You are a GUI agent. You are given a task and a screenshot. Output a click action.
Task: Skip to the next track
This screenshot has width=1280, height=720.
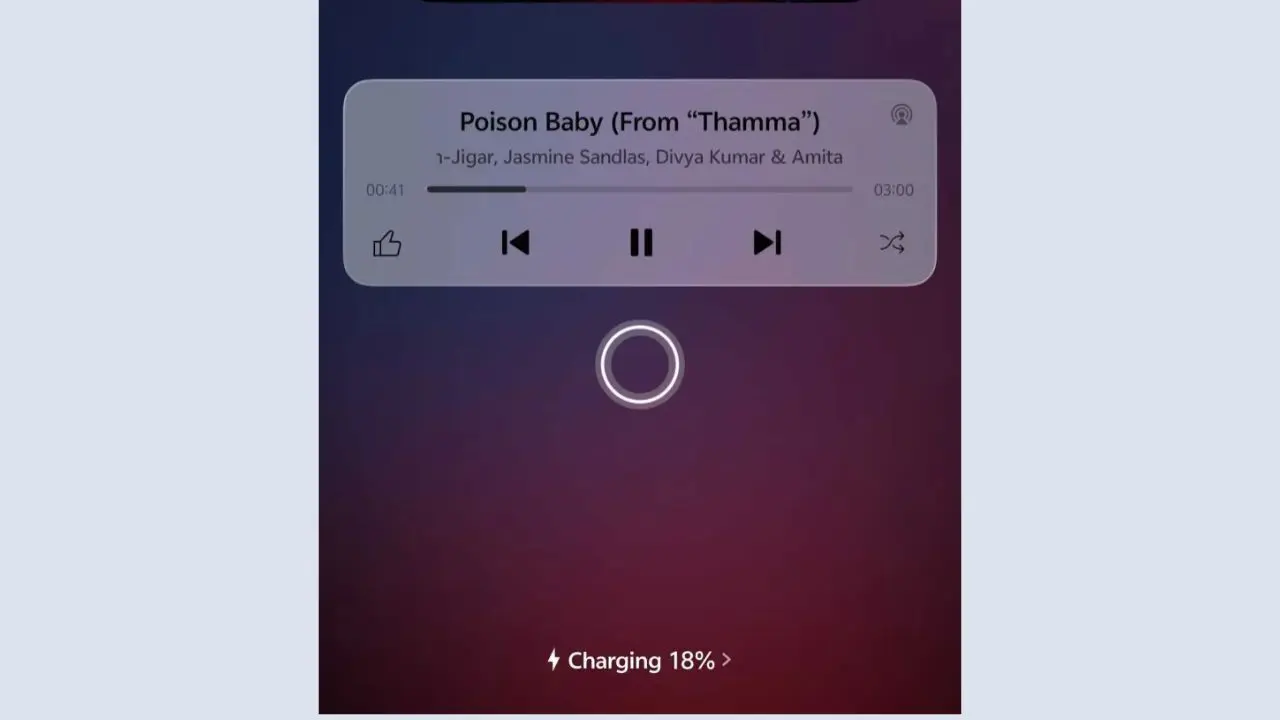coord(767,243)
